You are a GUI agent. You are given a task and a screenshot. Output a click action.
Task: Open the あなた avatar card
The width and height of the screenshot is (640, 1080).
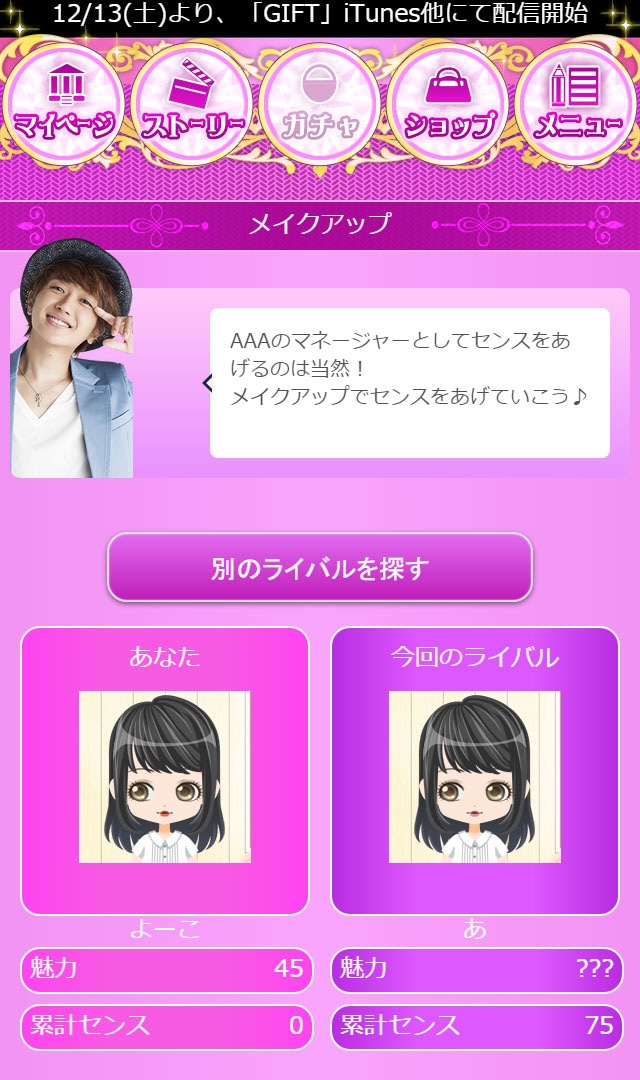[165, 772]
